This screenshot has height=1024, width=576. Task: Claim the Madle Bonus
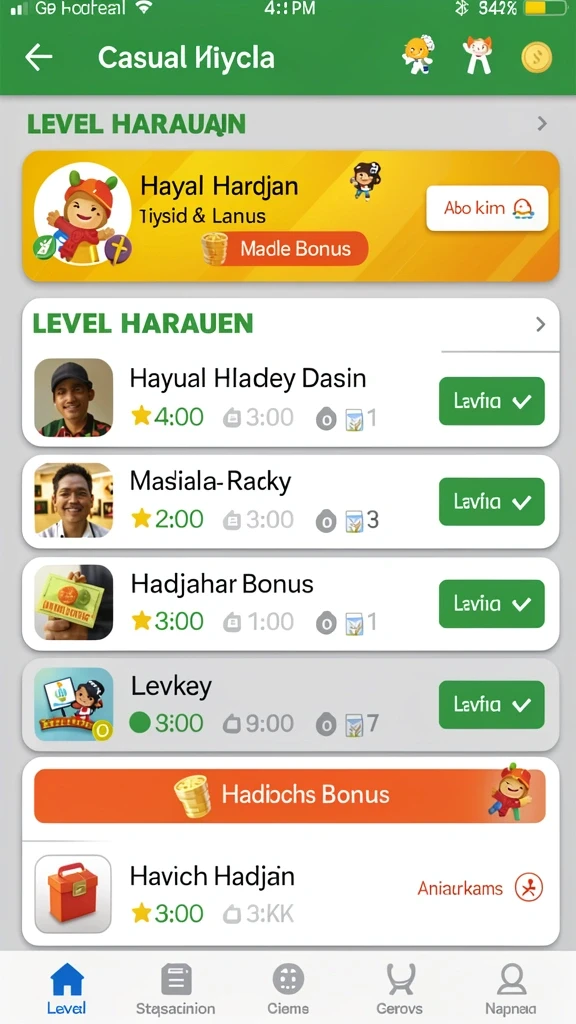click(285, 249)
